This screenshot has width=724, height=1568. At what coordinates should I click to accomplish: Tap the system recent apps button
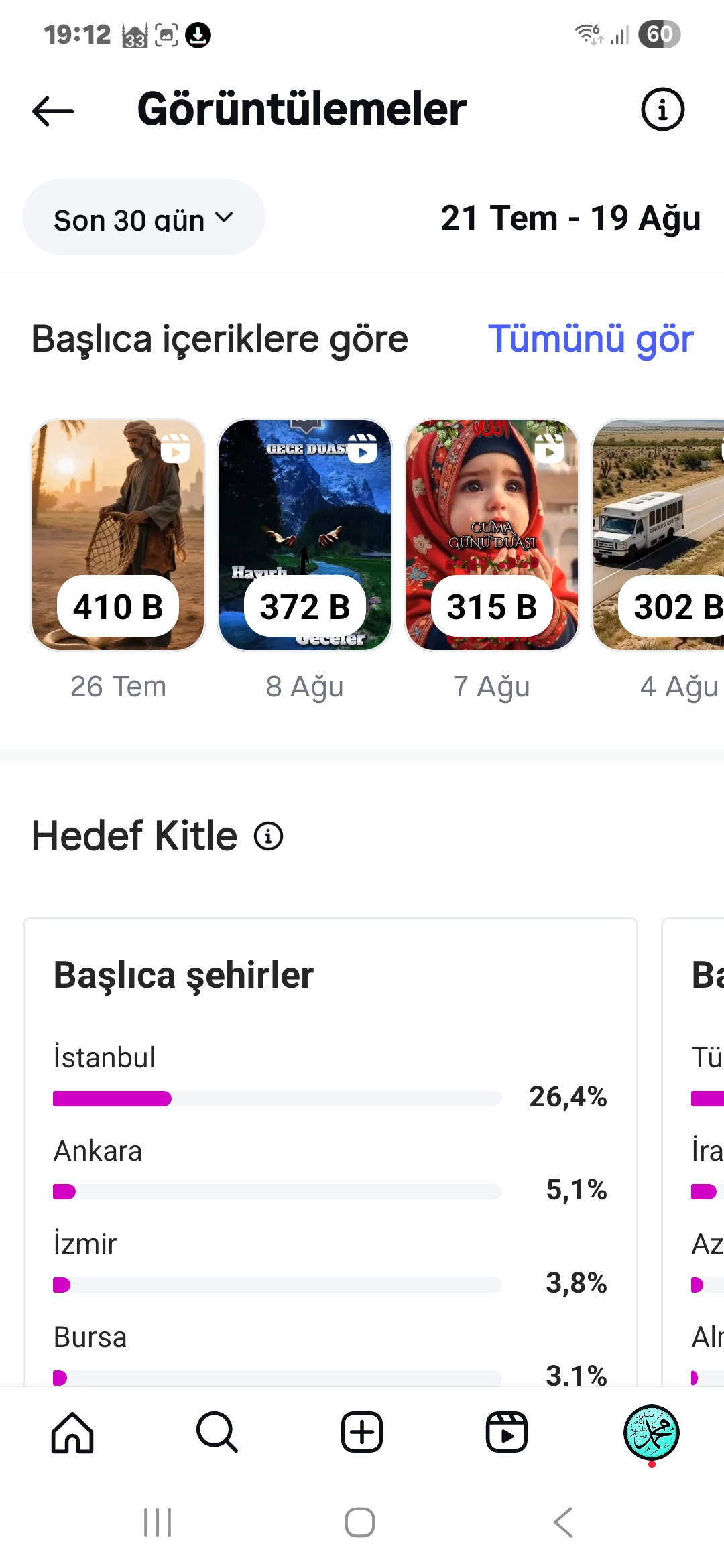[158, 1522]
